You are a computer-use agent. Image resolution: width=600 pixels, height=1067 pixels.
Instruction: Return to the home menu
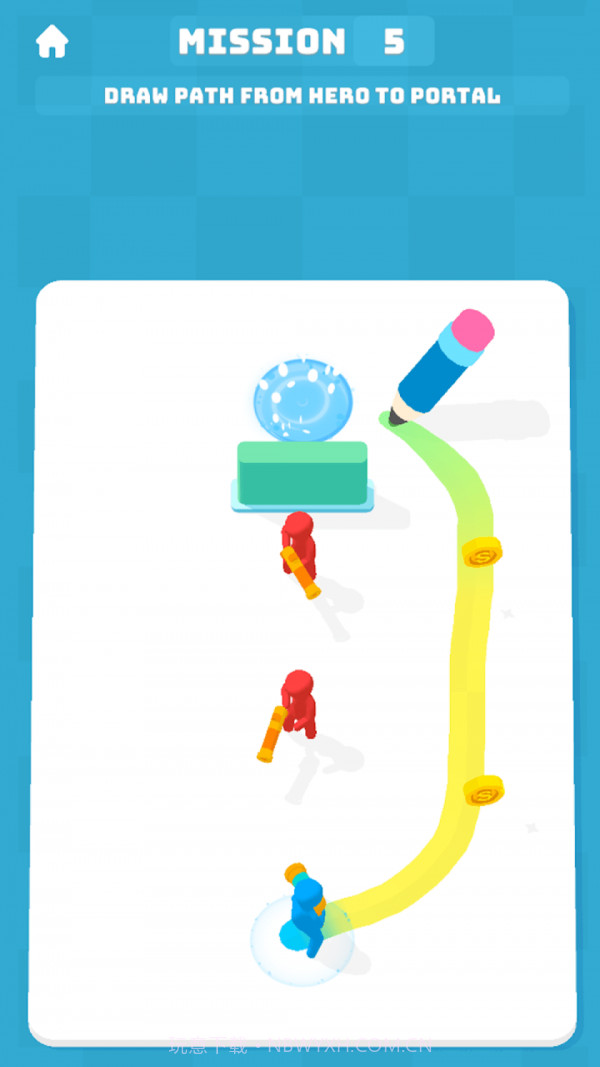[x=52, y=42]
